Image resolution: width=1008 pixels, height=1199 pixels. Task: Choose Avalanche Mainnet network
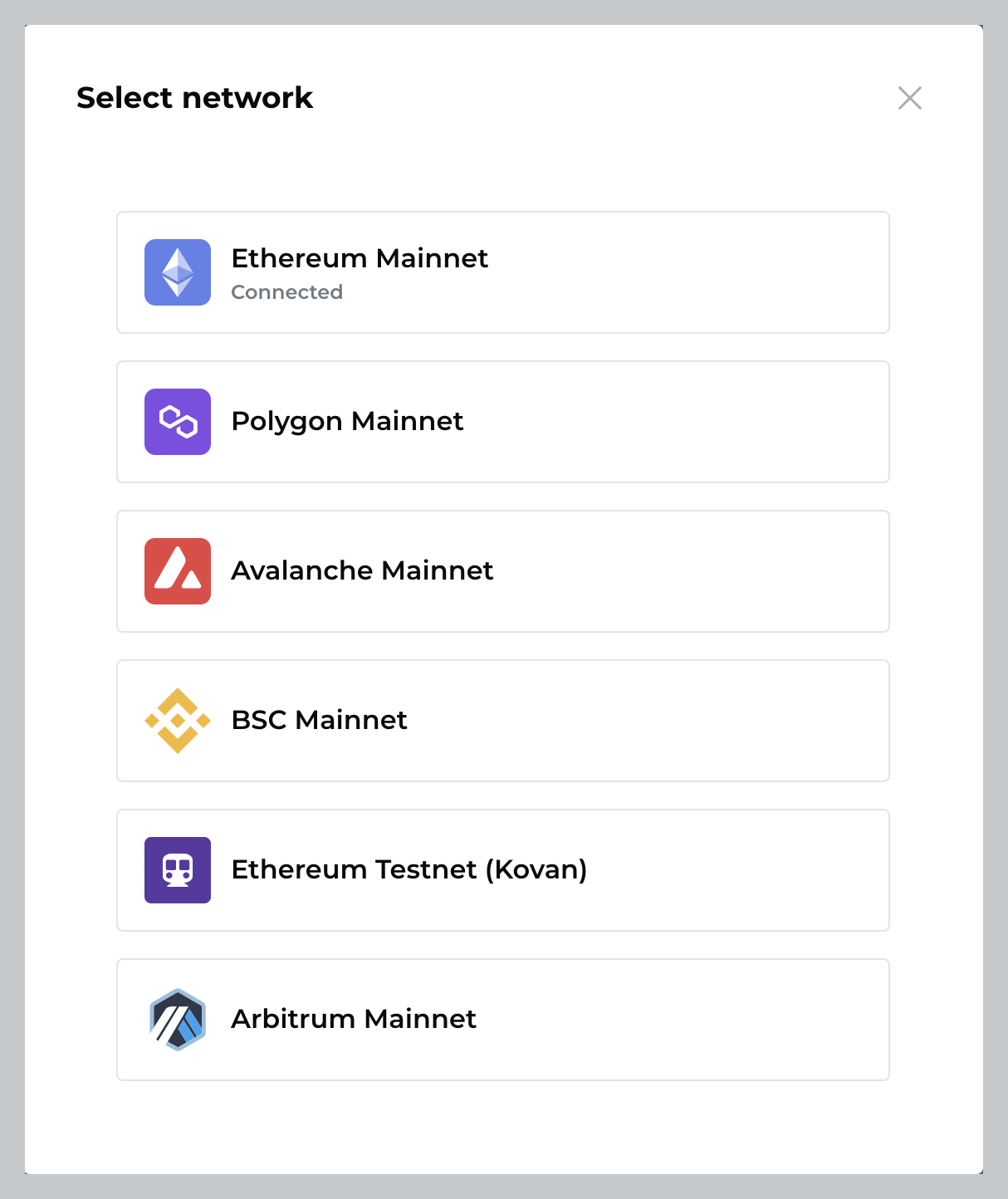(x=503, y=571)
